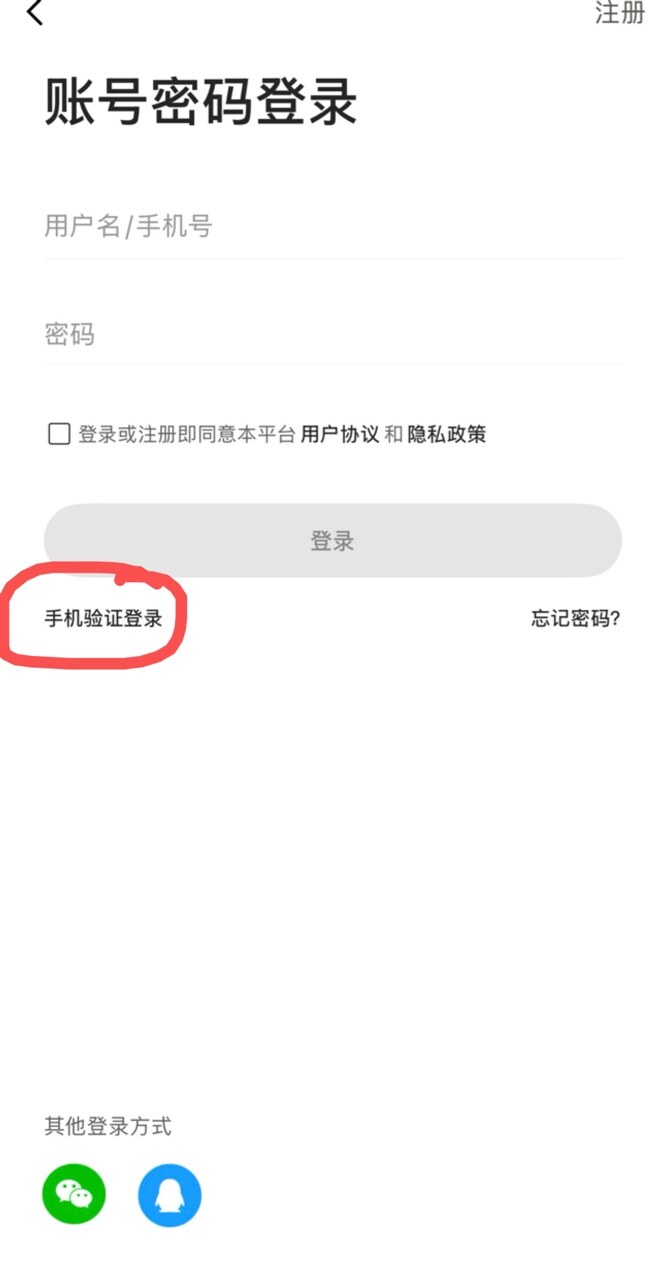Log in with the QQ icon

pyautogui.click(x=170, y=1195)
